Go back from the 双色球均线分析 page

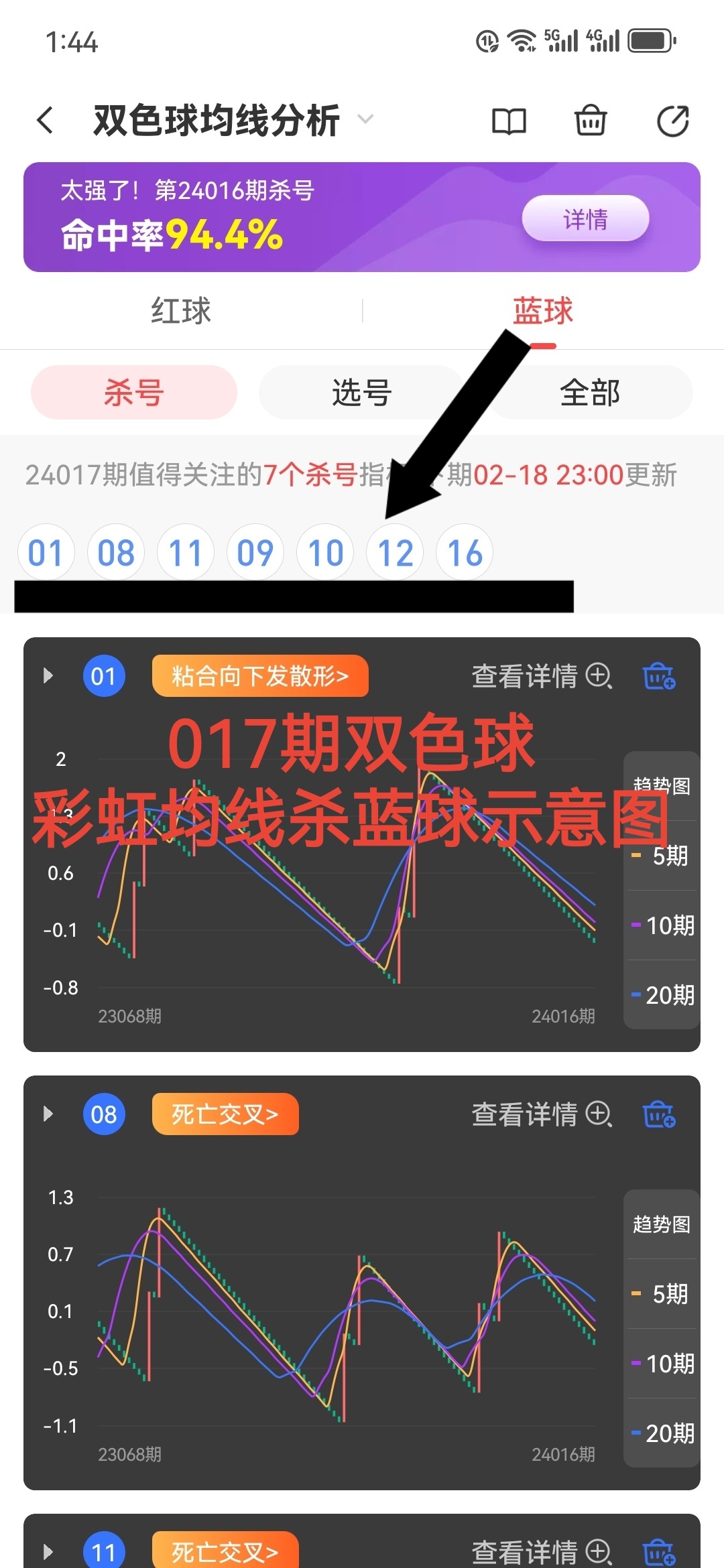46,121
